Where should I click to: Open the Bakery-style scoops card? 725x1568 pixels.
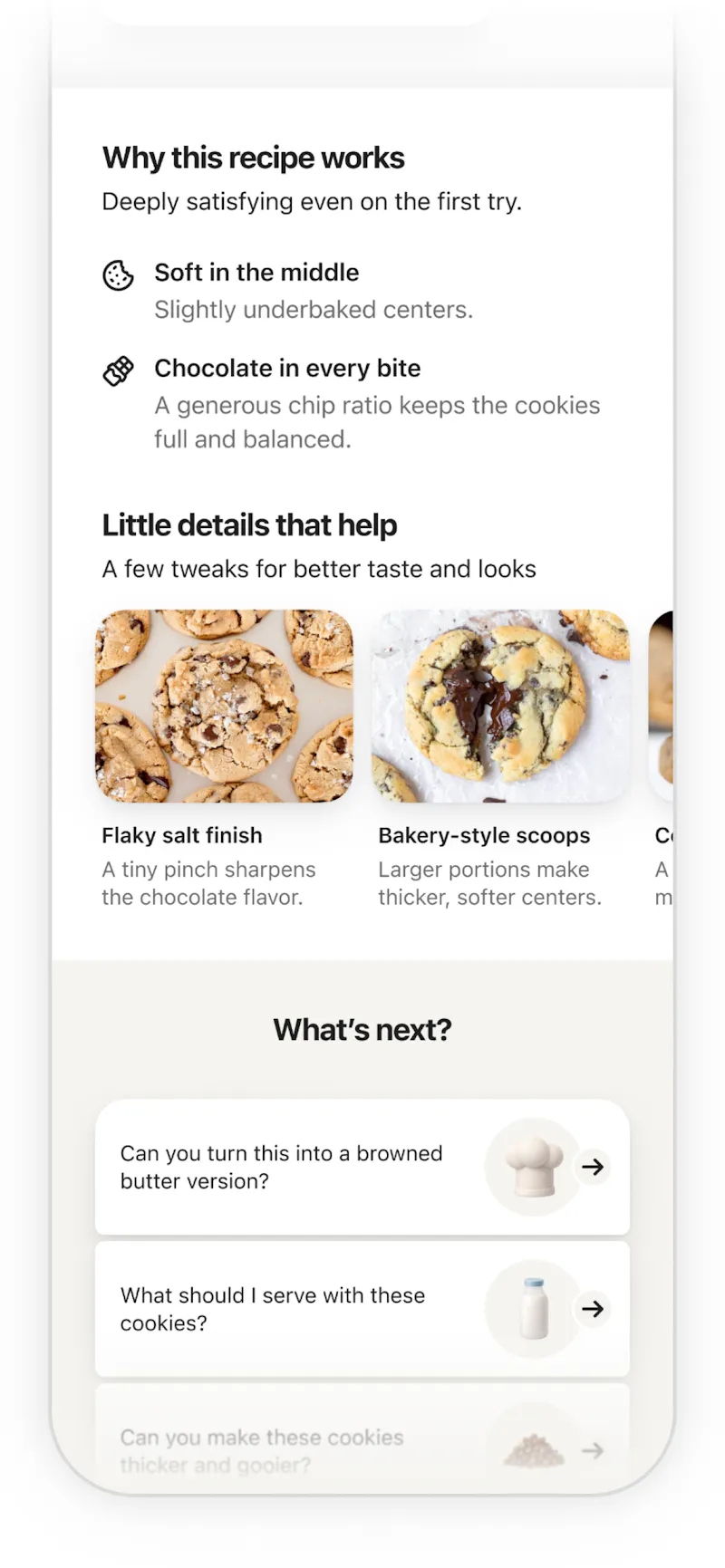coord(500,760)
